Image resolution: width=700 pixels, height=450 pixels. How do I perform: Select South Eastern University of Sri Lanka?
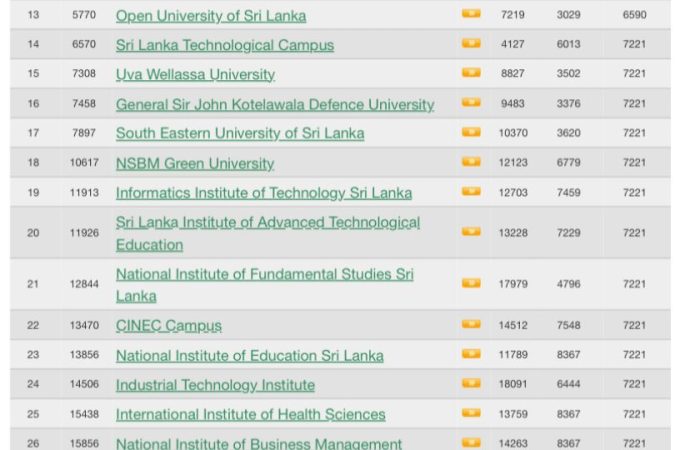240,133
